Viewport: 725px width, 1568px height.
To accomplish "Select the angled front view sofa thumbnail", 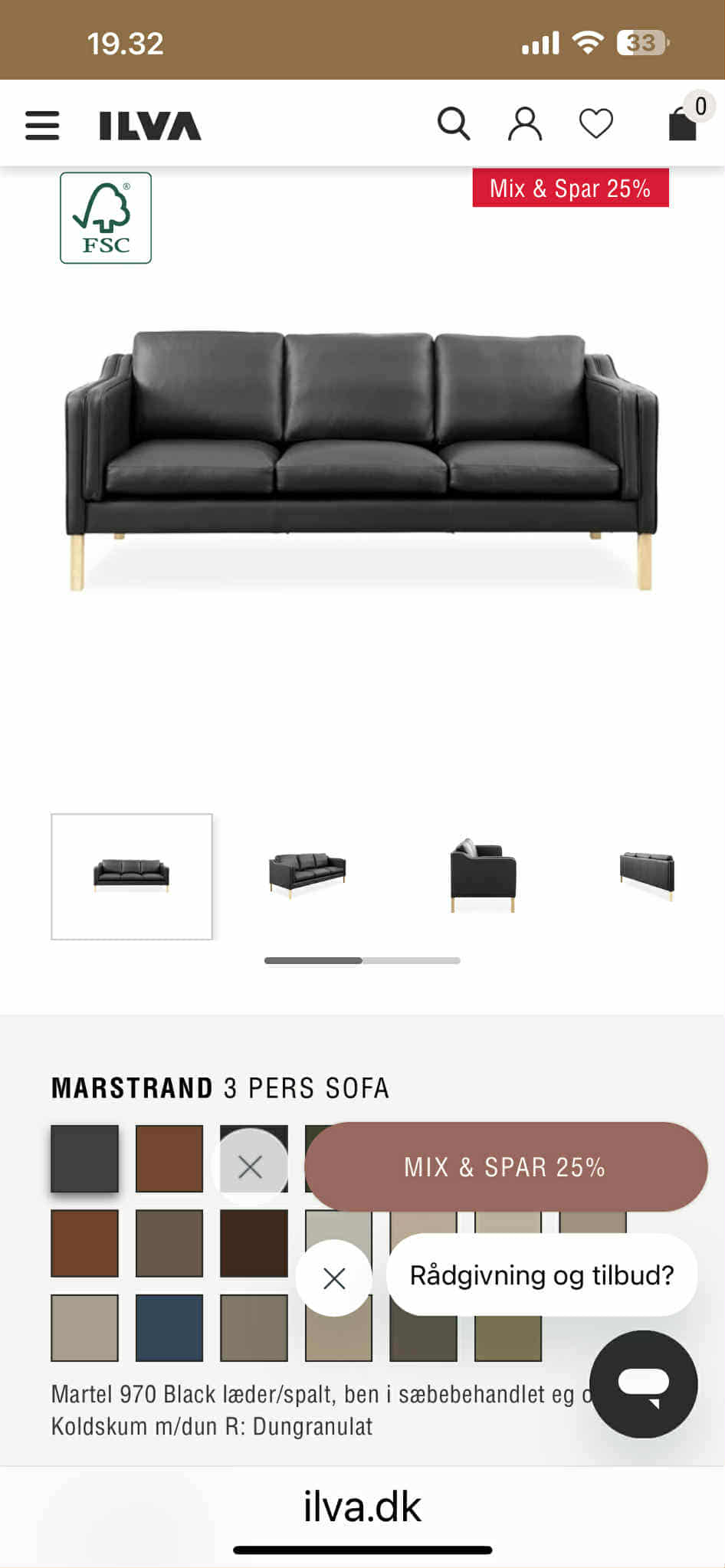I will [307, 874].
